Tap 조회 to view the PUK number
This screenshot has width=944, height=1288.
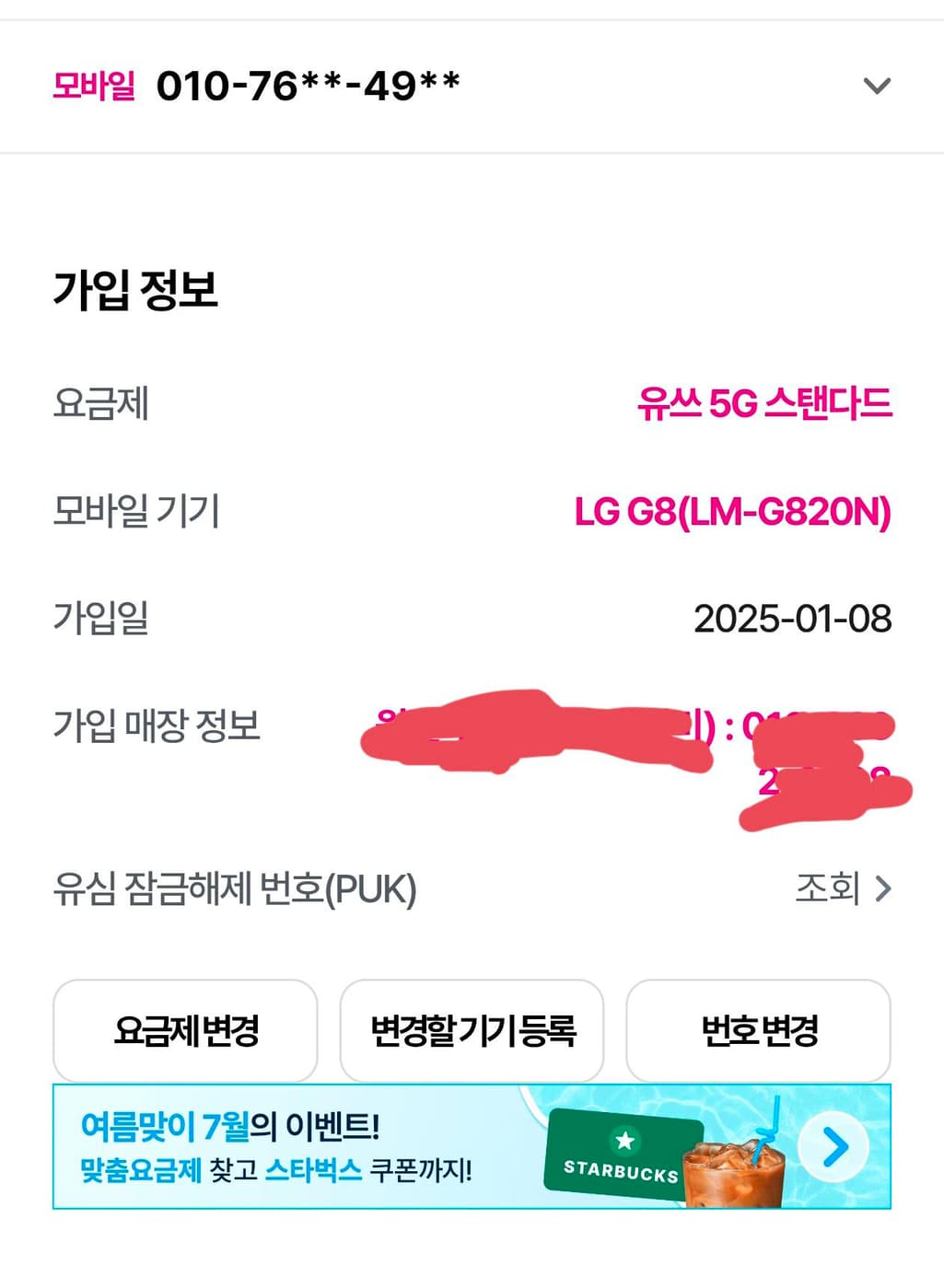coord(843,888)
